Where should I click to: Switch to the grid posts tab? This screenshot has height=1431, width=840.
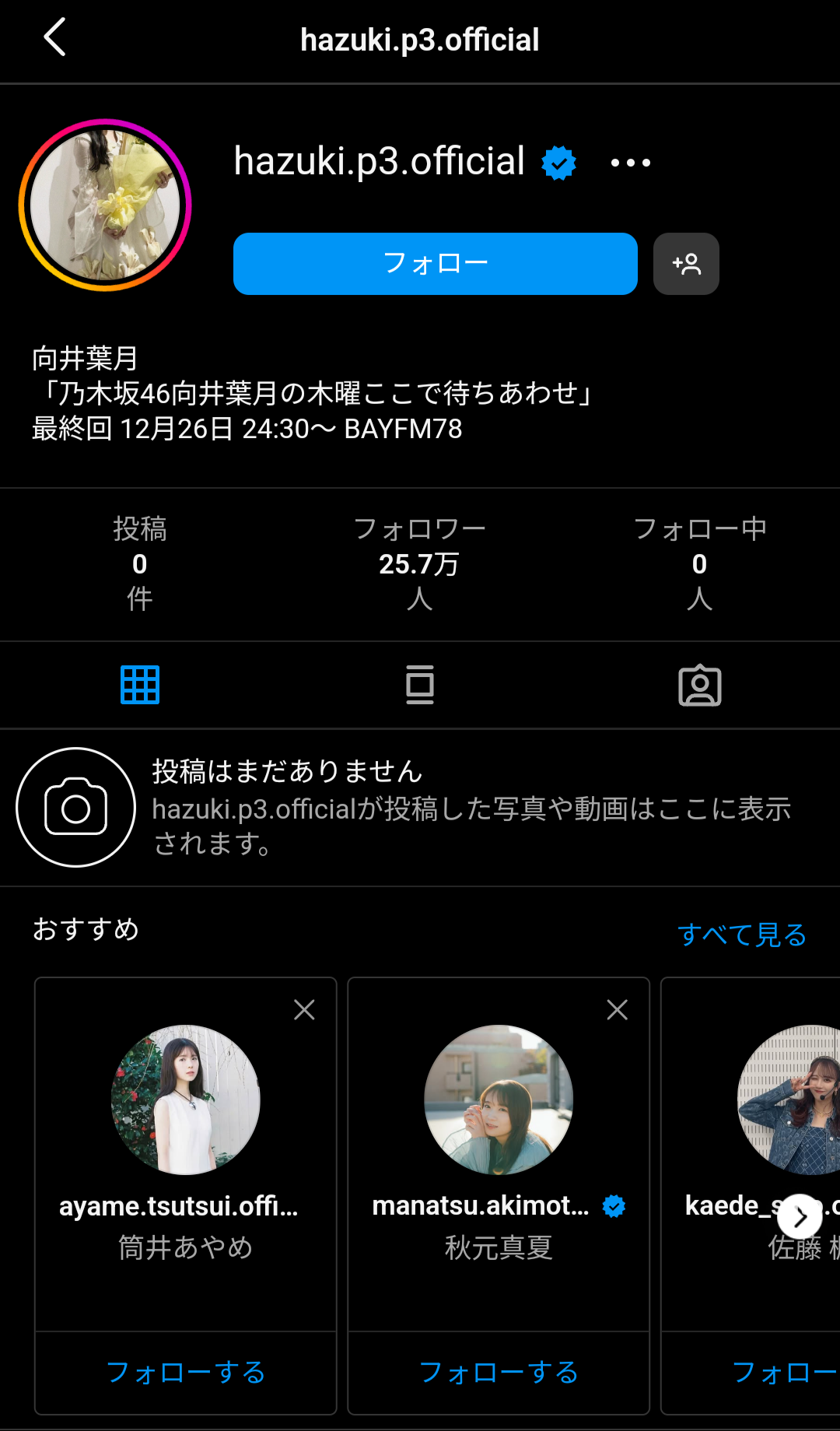point(140,685)
